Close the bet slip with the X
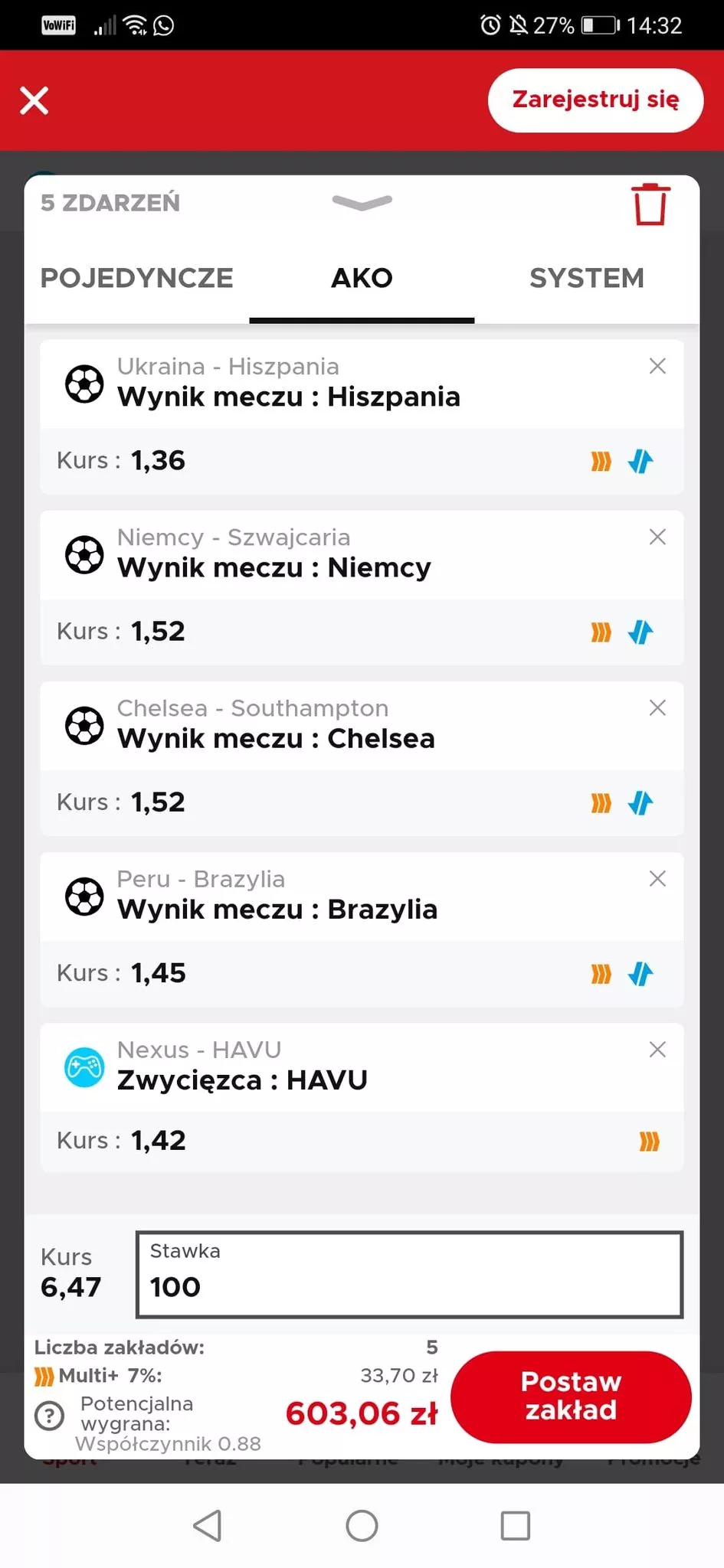The width and height of the screenshot is (724, 1568). tap(34, 100)
